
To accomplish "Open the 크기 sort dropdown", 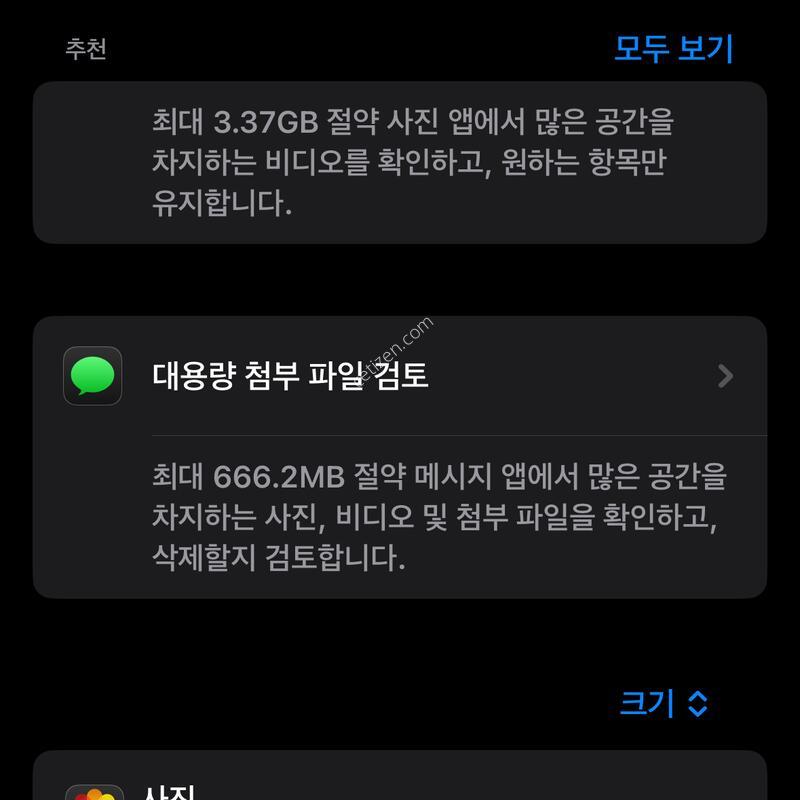I will pyautogui.click(x=664, y=703).
